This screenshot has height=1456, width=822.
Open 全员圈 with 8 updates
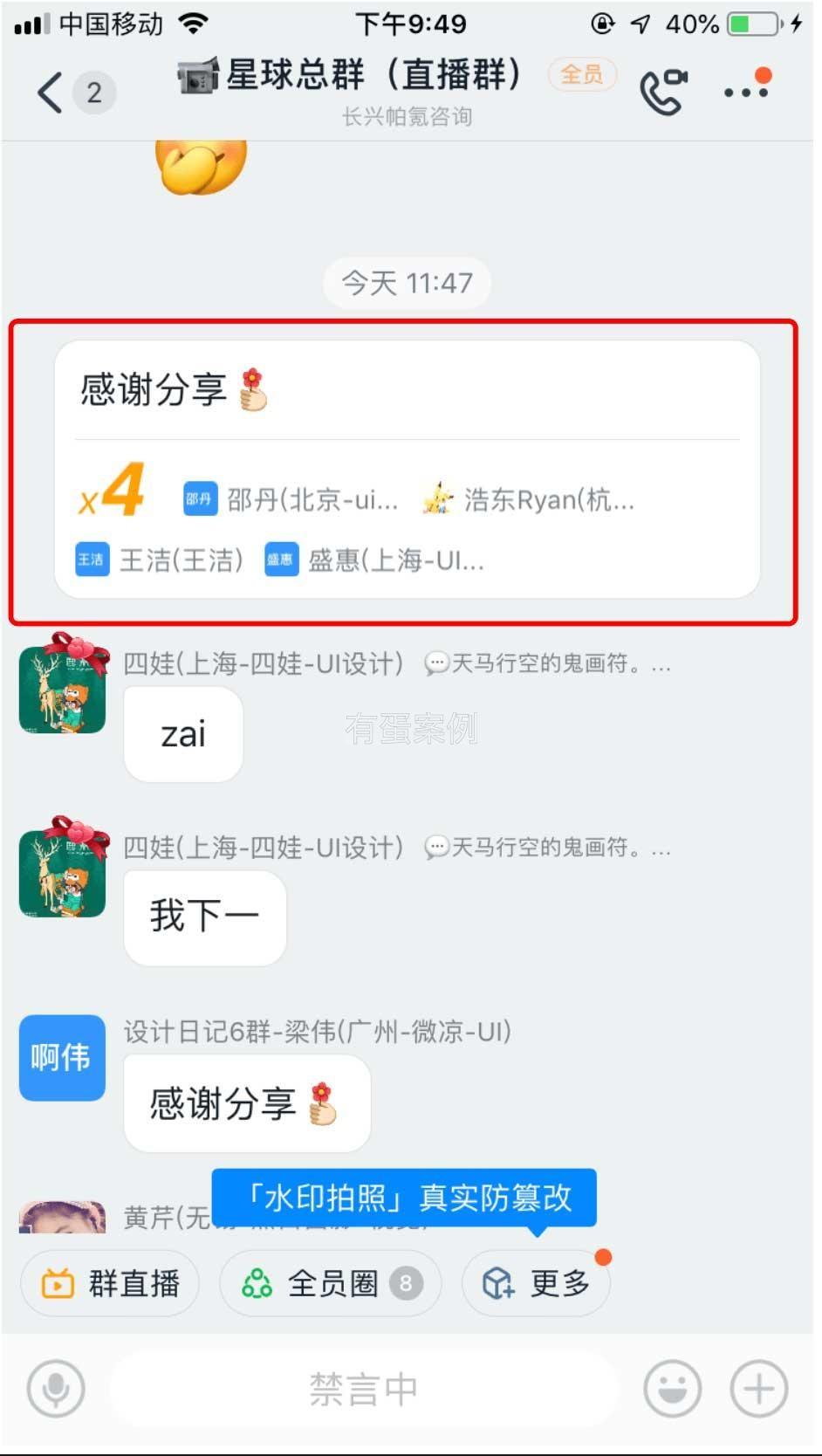coord(331,1283)
